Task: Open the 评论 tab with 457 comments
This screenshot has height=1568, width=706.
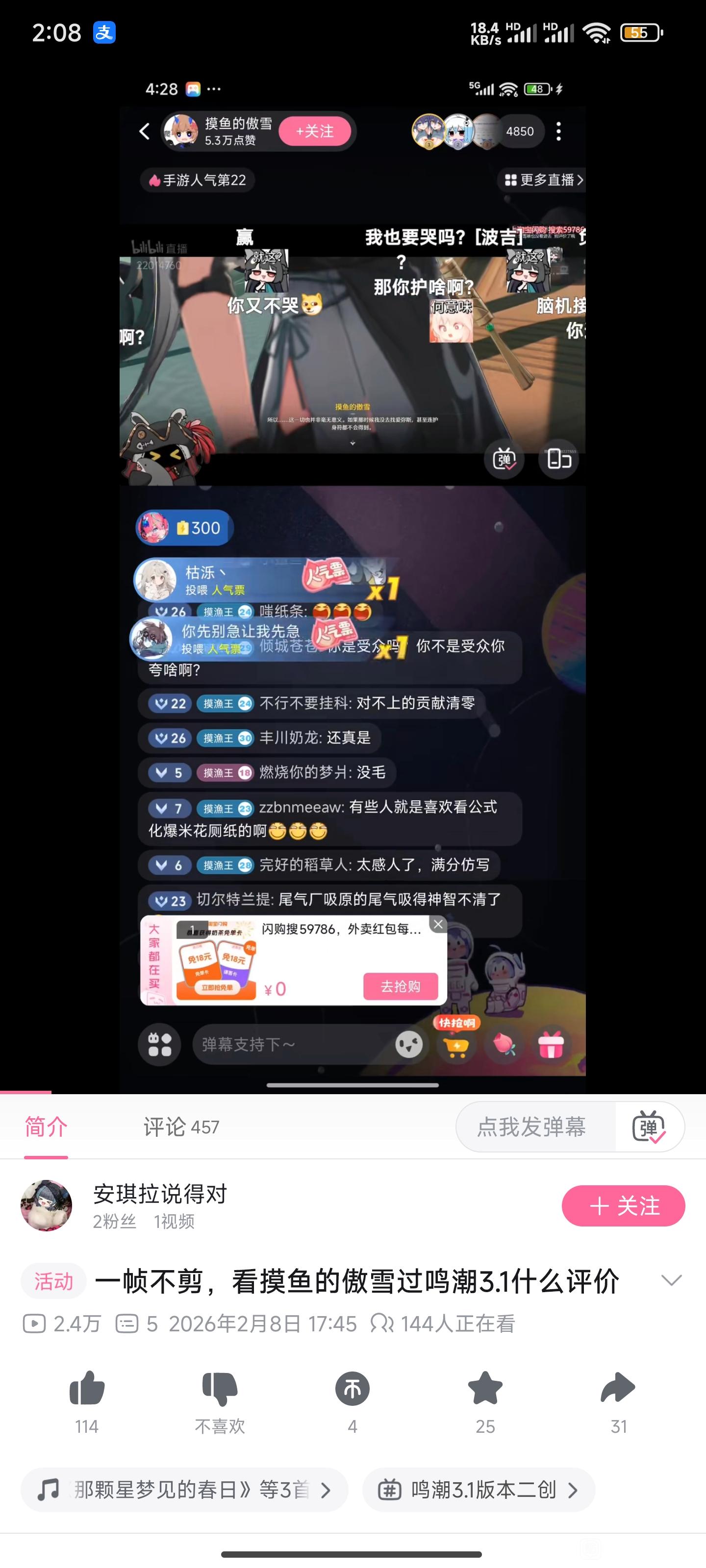Action: click(x=181, y=1127)
